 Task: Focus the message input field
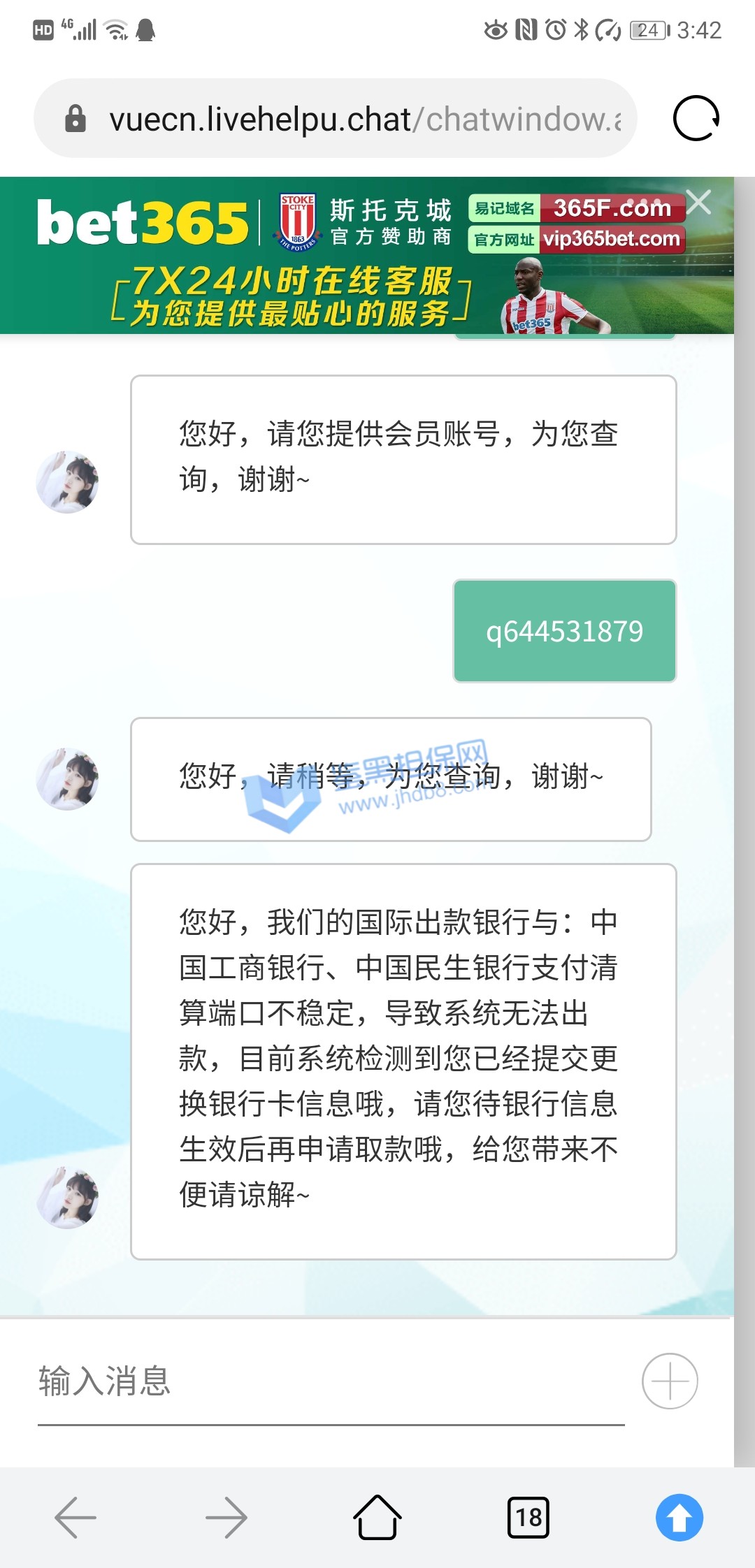tap(329, 1381)
